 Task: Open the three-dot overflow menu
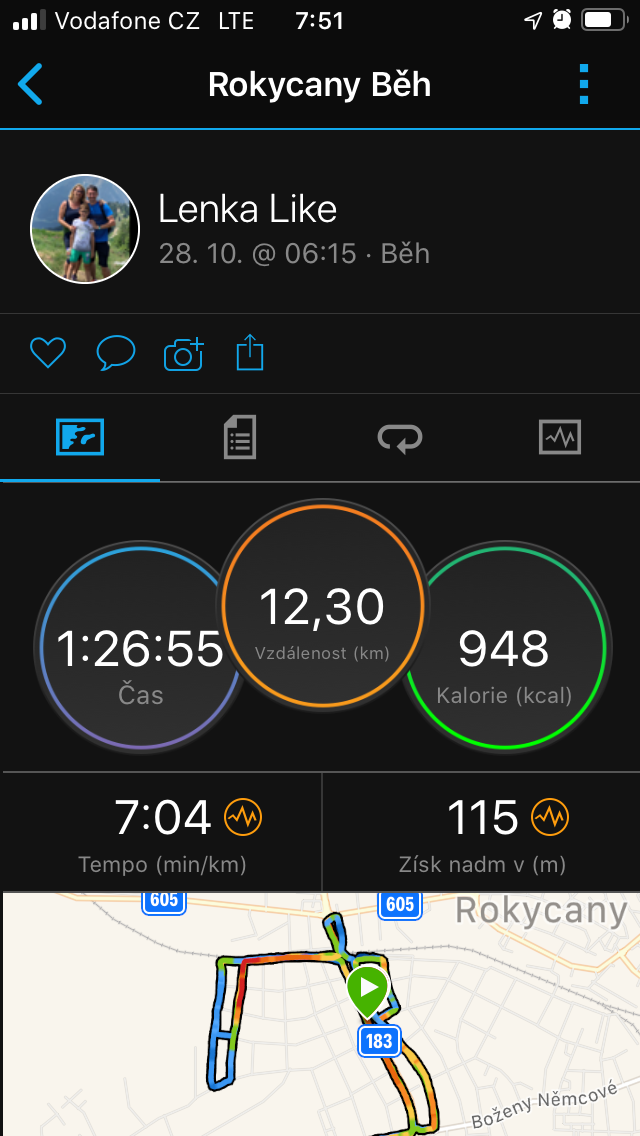click(x=584, y=85)
